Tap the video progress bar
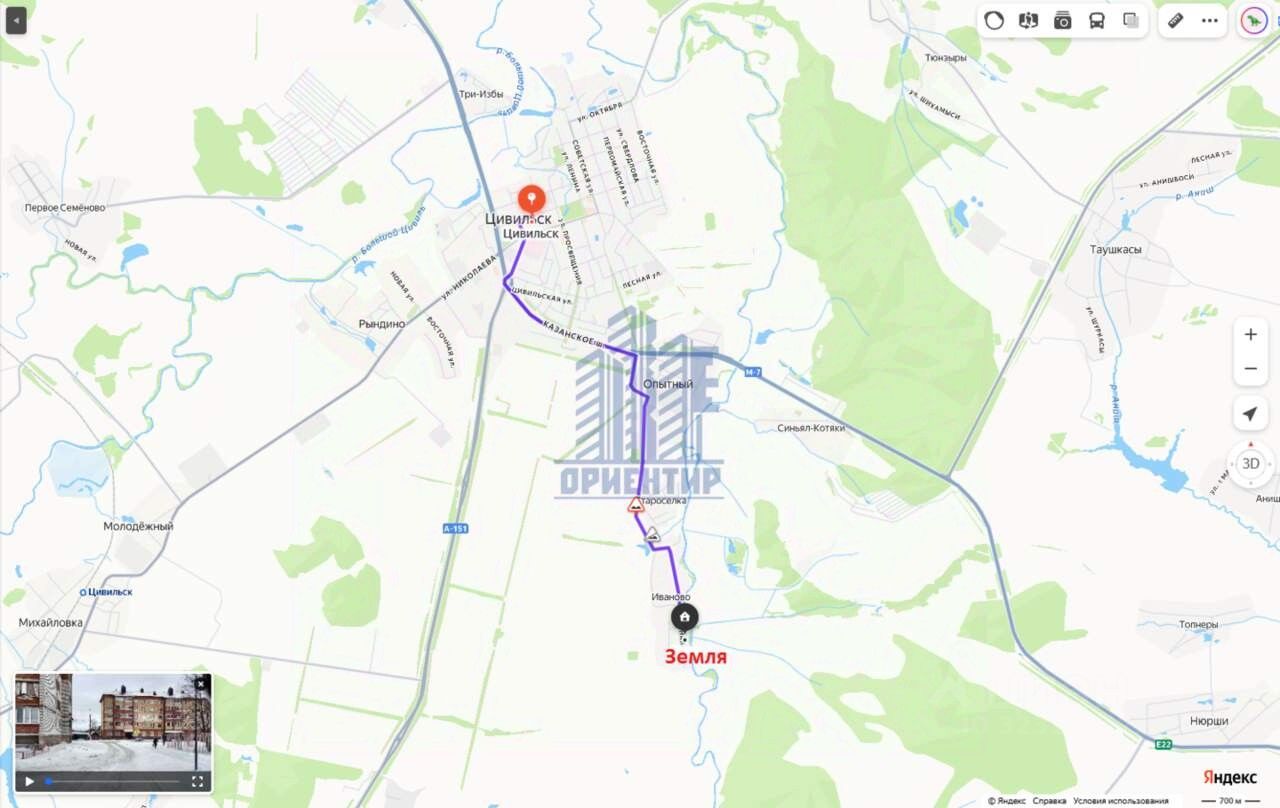 tap(112, 781)
